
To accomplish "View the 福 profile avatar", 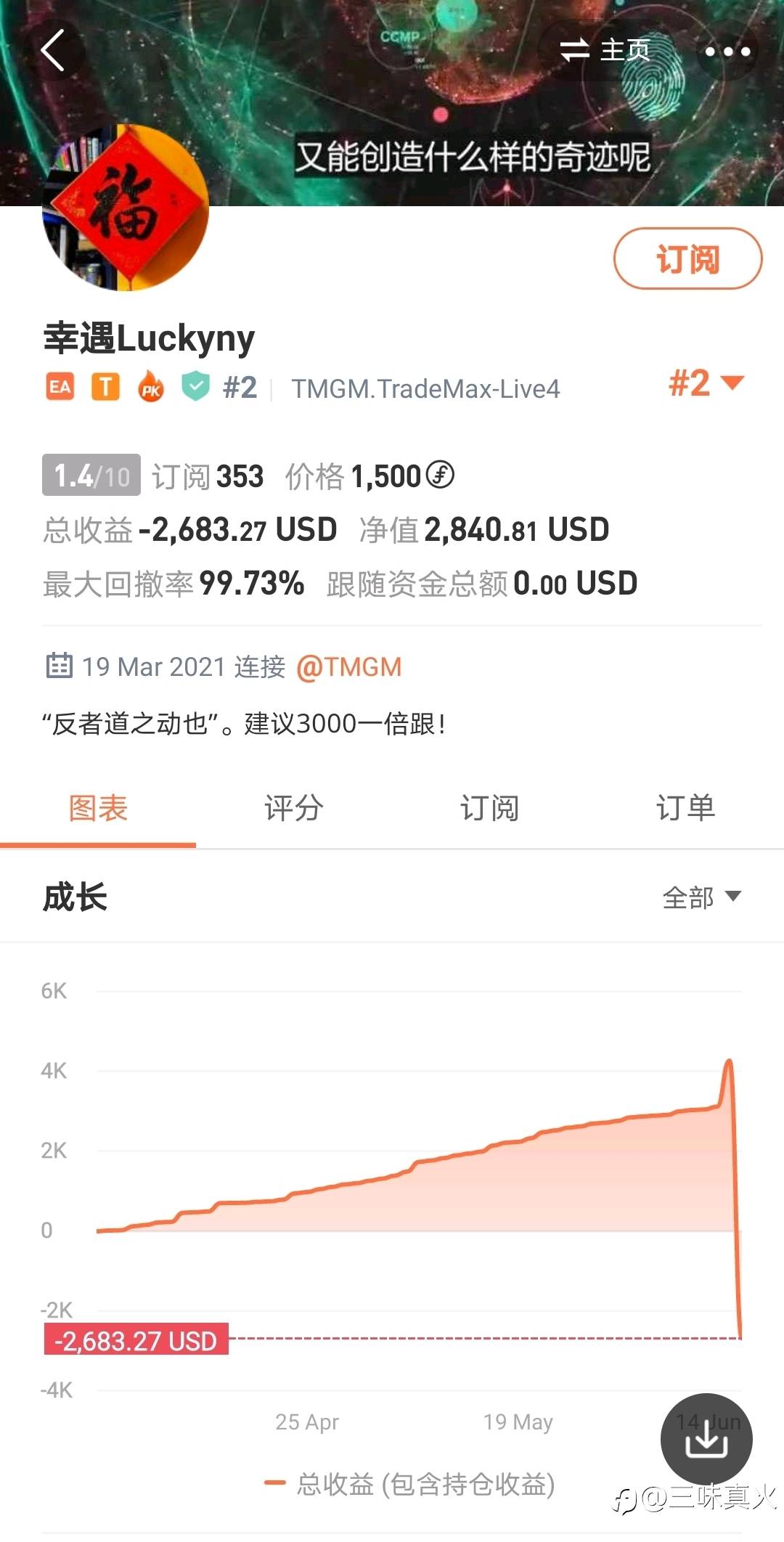I will 126,208.
